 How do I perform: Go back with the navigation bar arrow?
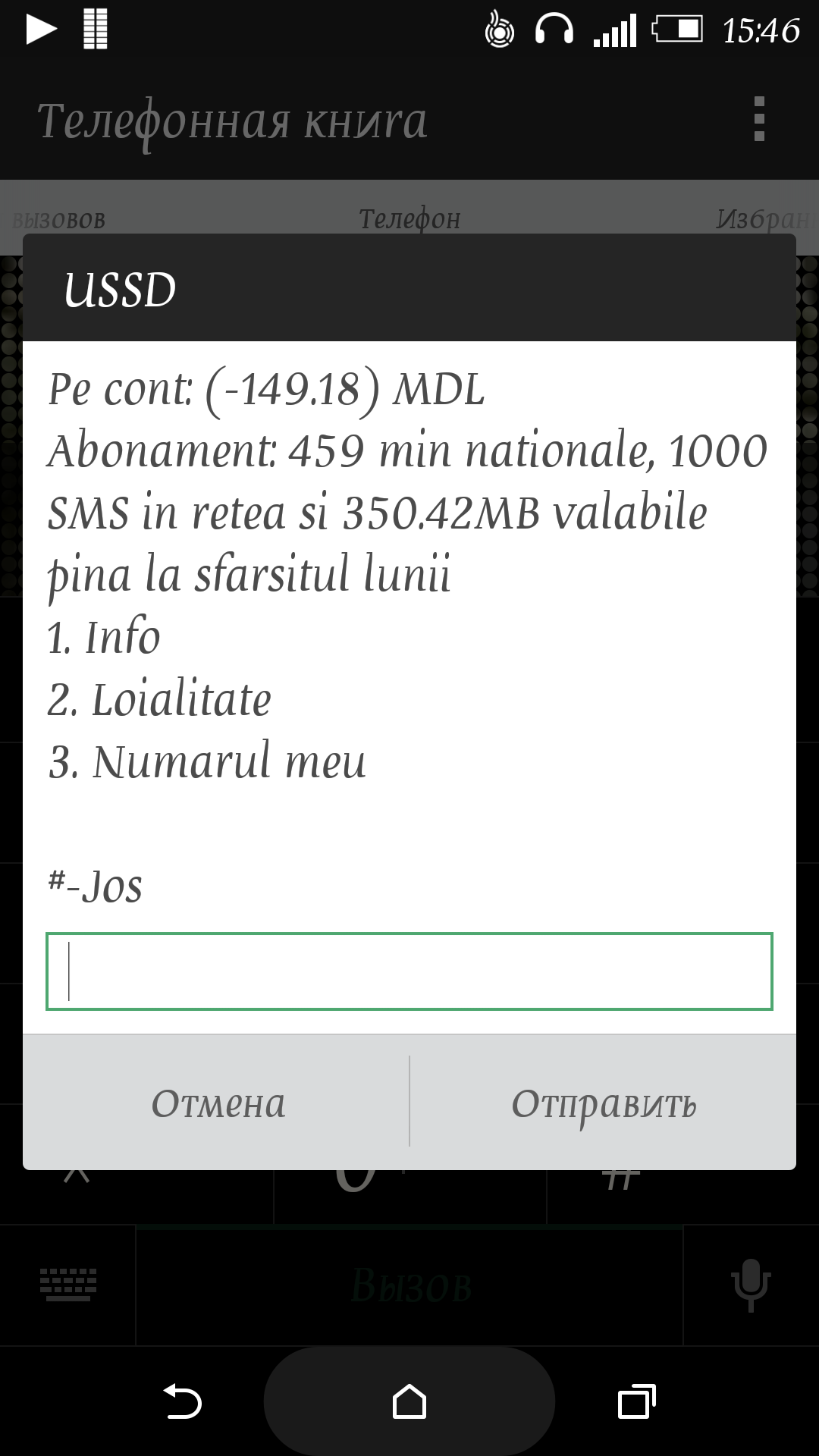pyautogui.click(x=182, y=1401)
